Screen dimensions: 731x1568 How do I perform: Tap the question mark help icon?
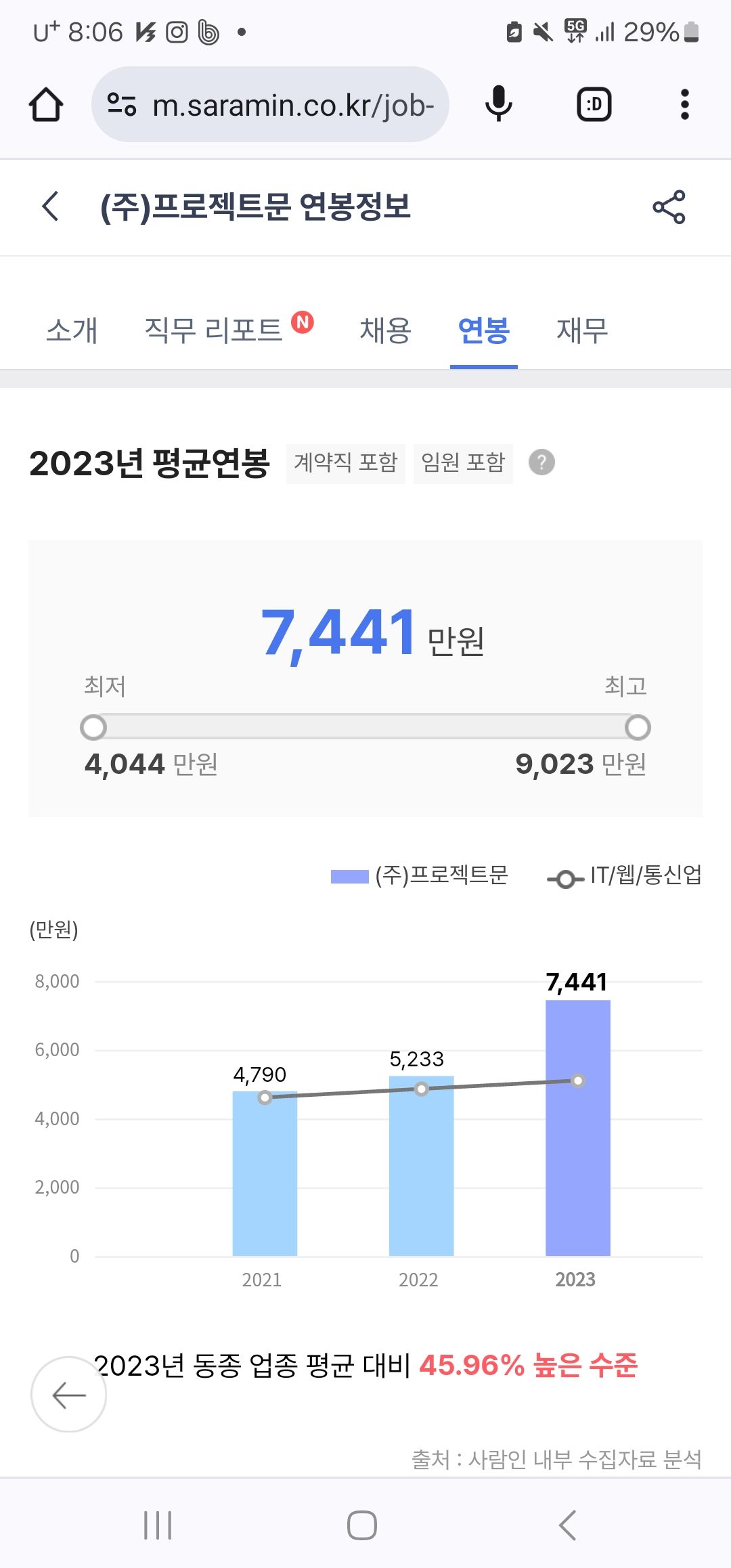(541, 462)
